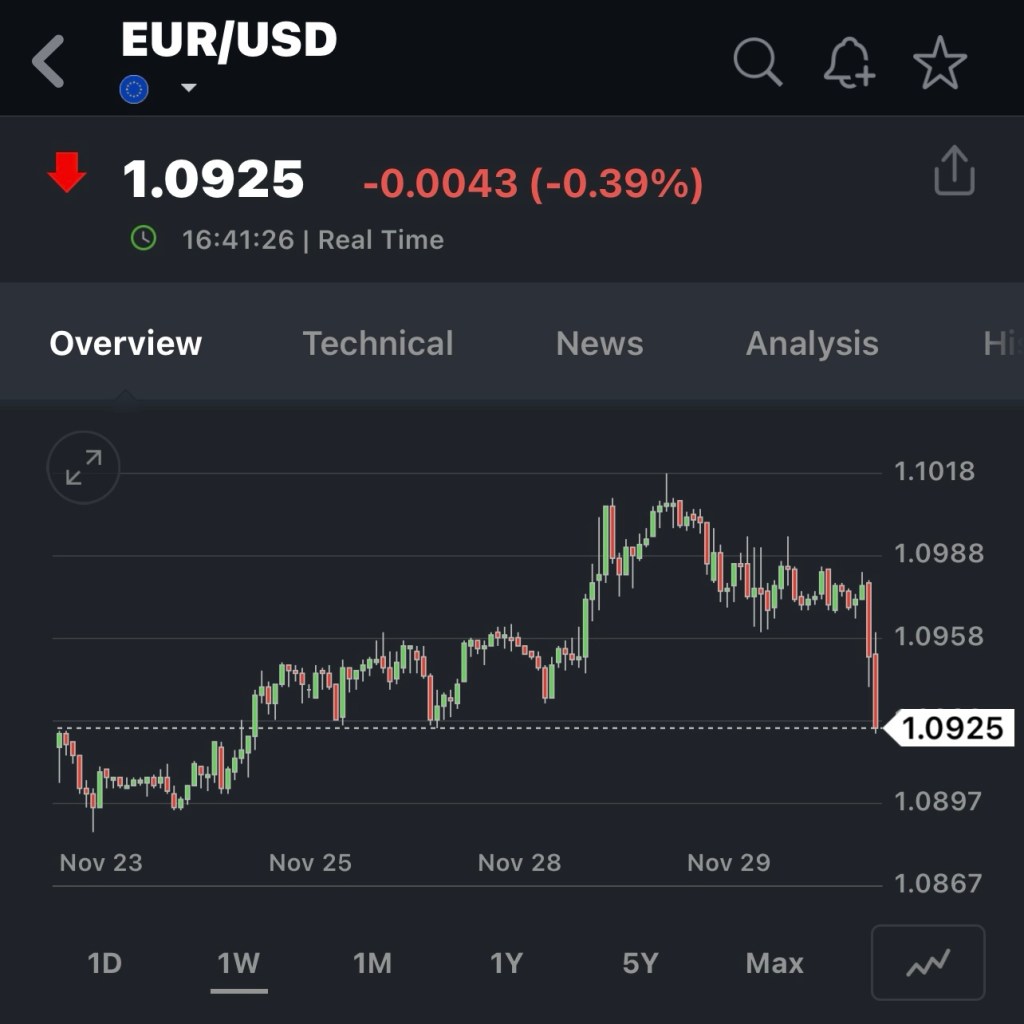Image resolution: width=1024 pixels, height=1024 pixels.
Task: Share the EUR/USD quote
Action: 953,171
